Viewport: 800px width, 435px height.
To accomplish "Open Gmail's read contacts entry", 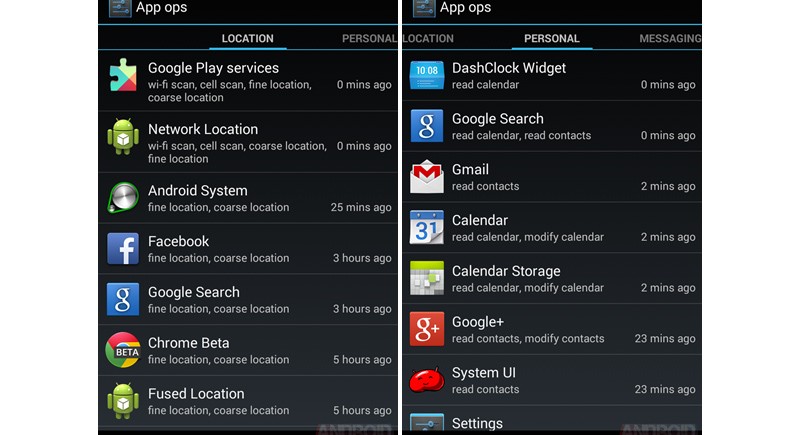I will [x=552, y=177].
